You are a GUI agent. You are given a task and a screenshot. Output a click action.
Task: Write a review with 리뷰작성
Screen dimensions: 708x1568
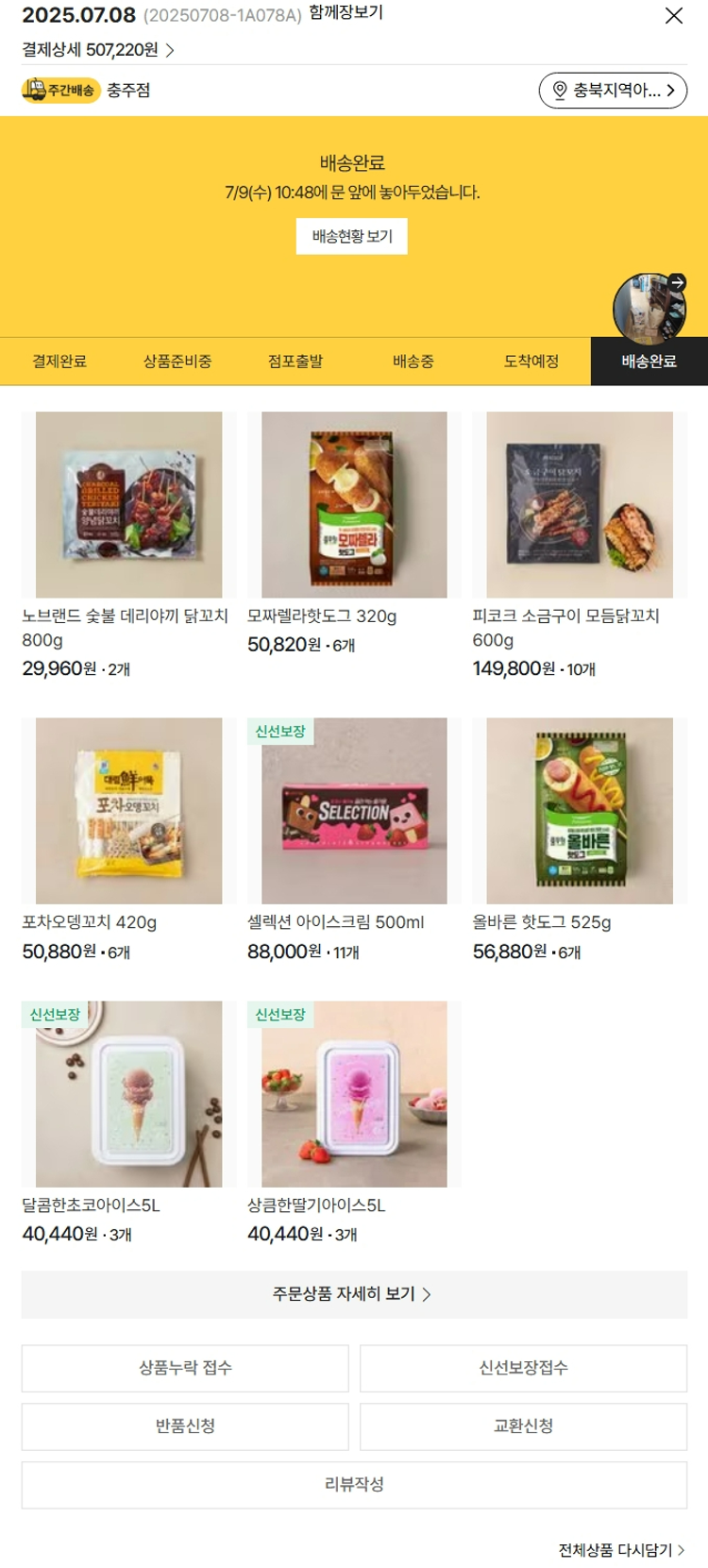[354, 1484]
